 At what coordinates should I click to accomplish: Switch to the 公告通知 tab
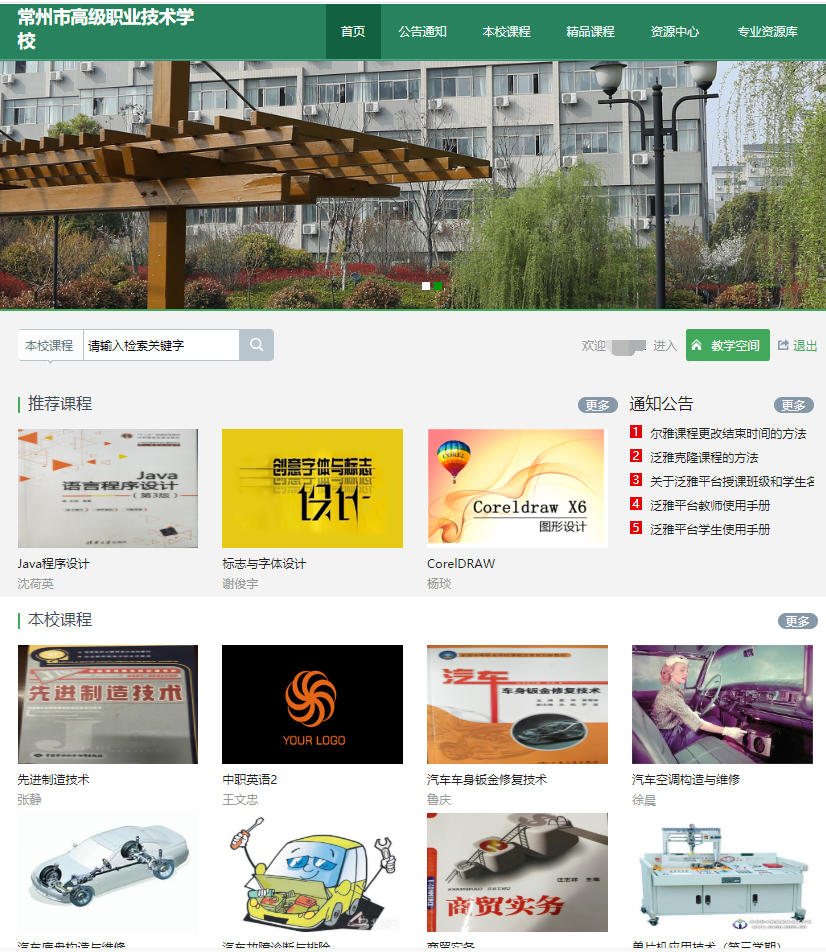(422, 32)
